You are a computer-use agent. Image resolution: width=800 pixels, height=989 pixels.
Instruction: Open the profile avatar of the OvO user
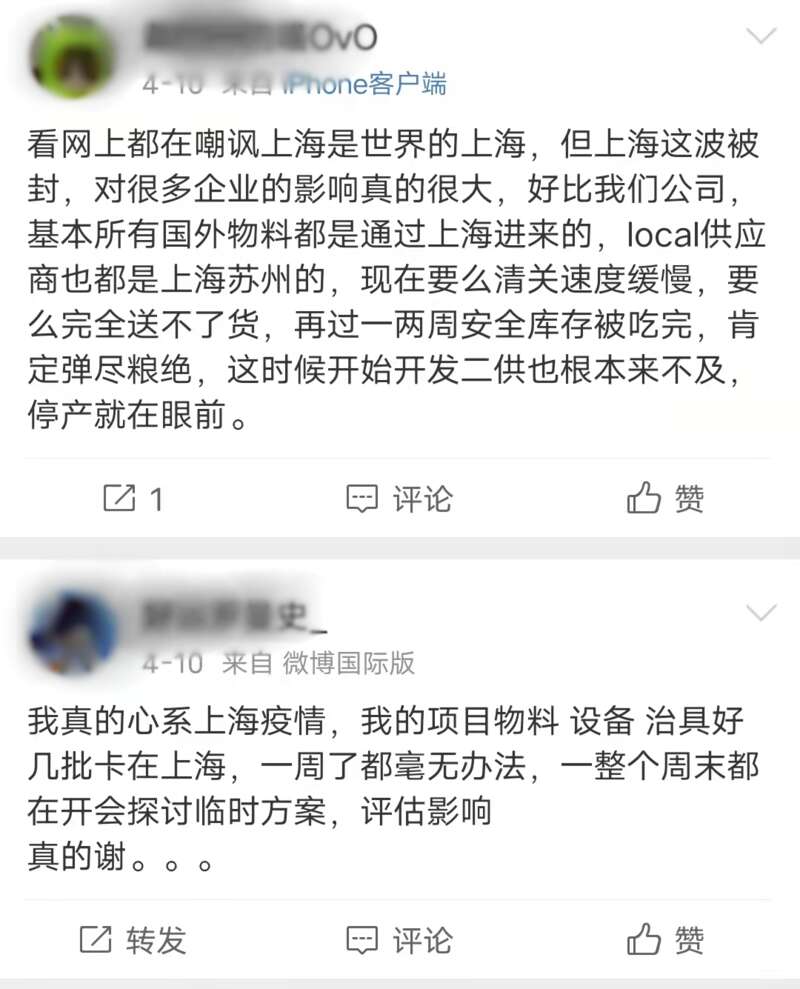72,57
